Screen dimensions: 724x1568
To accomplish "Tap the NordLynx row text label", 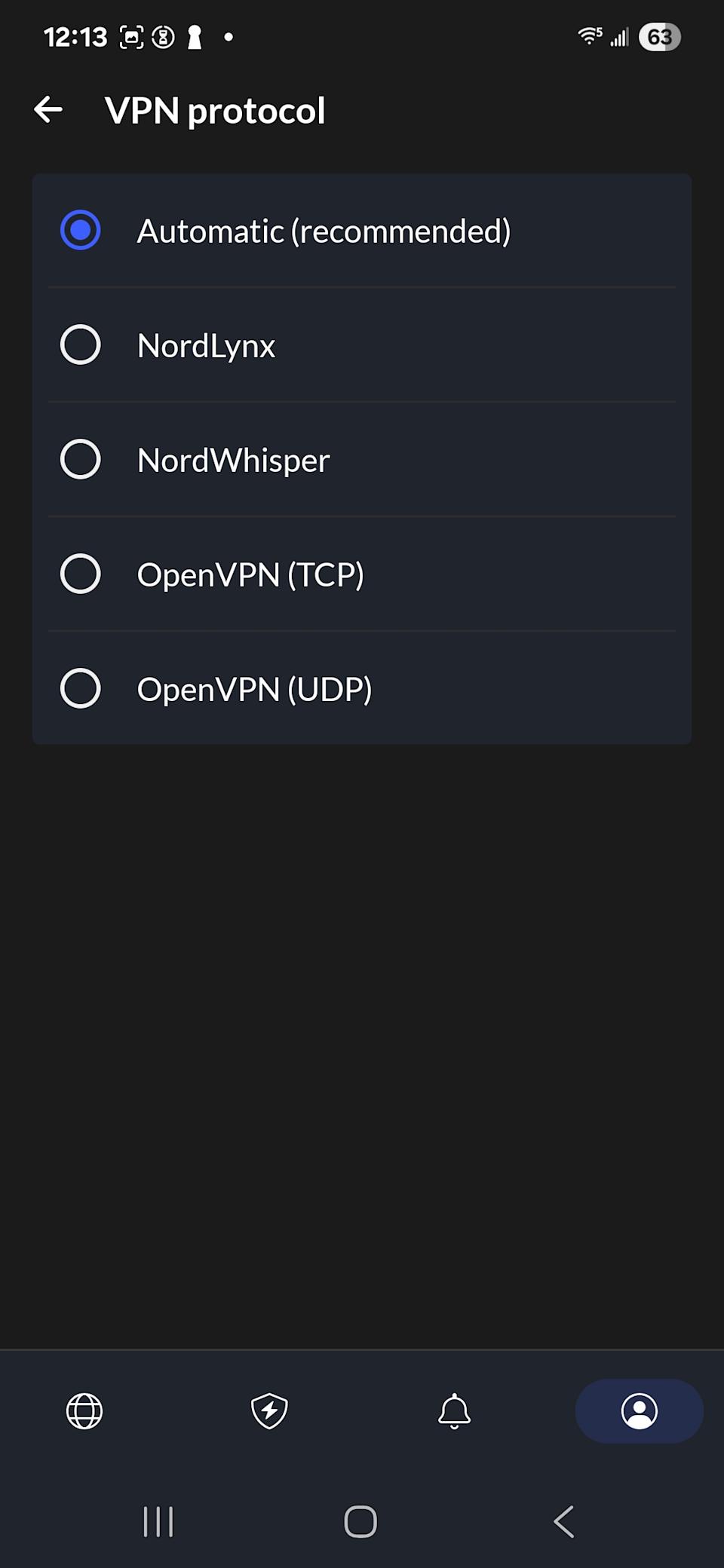I will coord(205,345).
